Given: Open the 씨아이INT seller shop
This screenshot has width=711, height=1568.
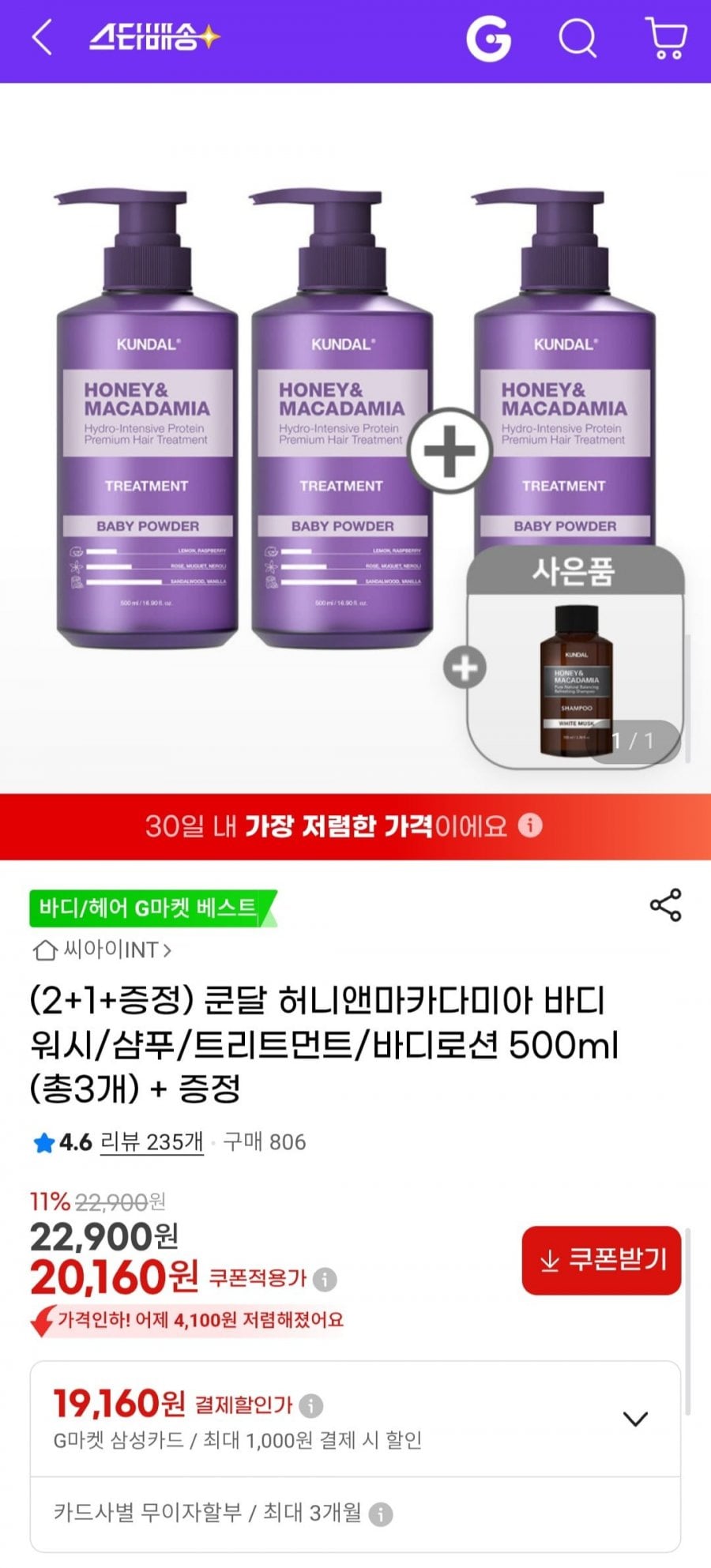Looking at the screenshot, I should pos(102,949).
